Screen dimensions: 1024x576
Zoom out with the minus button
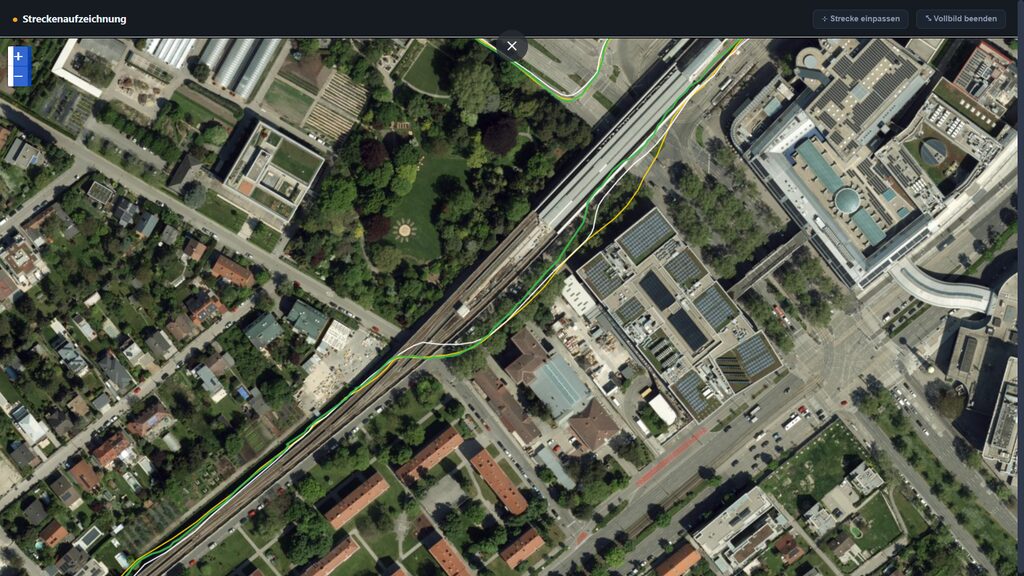19,76
